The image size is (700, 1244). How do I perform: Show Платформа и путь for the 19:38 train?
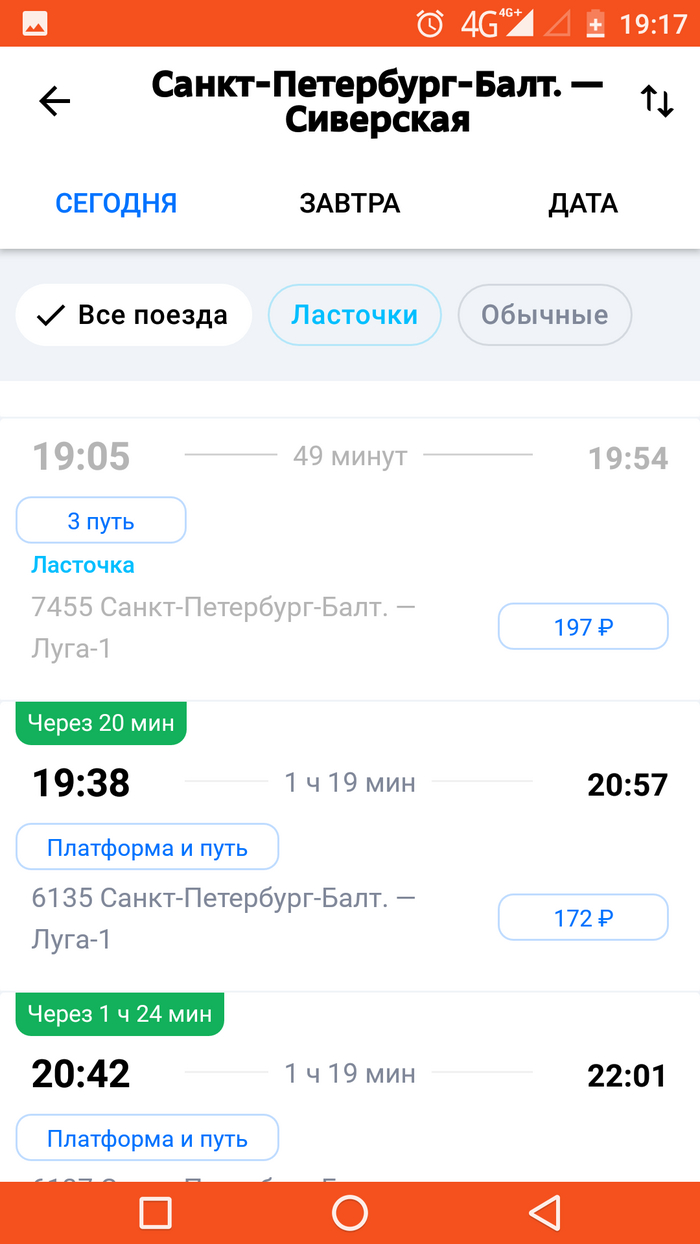pos(147,848)
